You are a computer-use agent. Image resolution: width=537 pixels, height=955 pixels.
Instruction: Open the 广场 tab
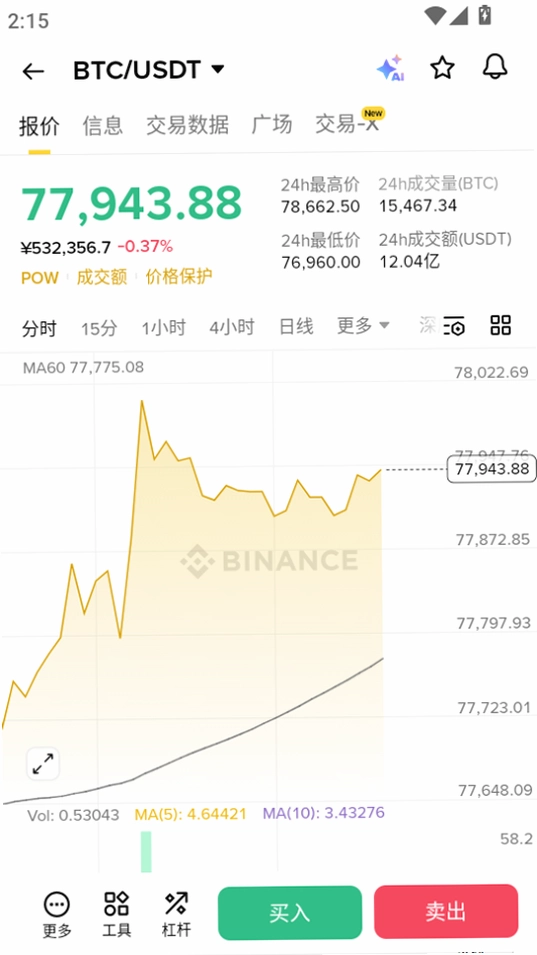point(272,125)
